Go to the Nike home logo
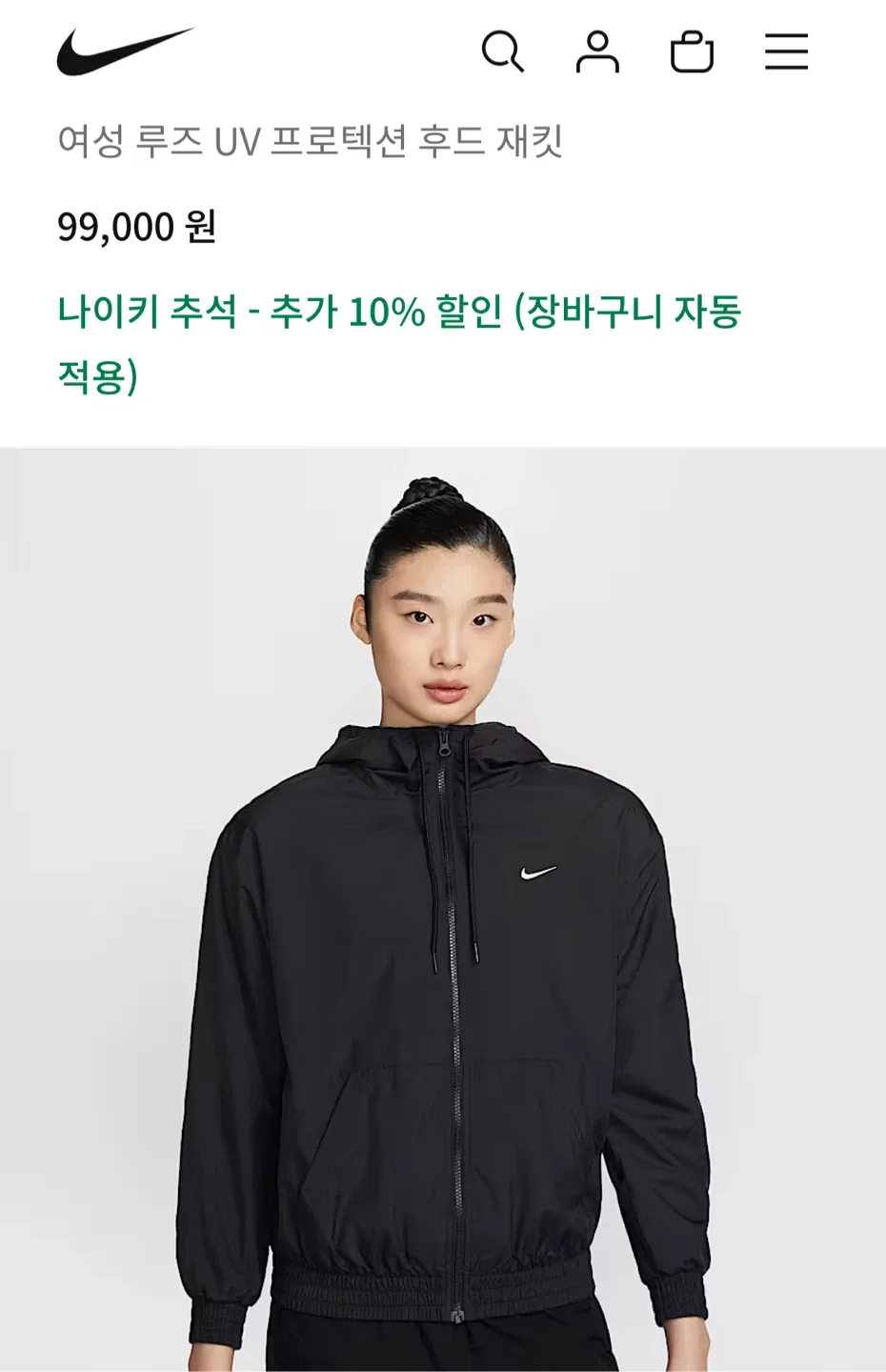Image resolution: width=886 pixels, height=1372 pixels. pyautogui.click(x=124, y=51)
